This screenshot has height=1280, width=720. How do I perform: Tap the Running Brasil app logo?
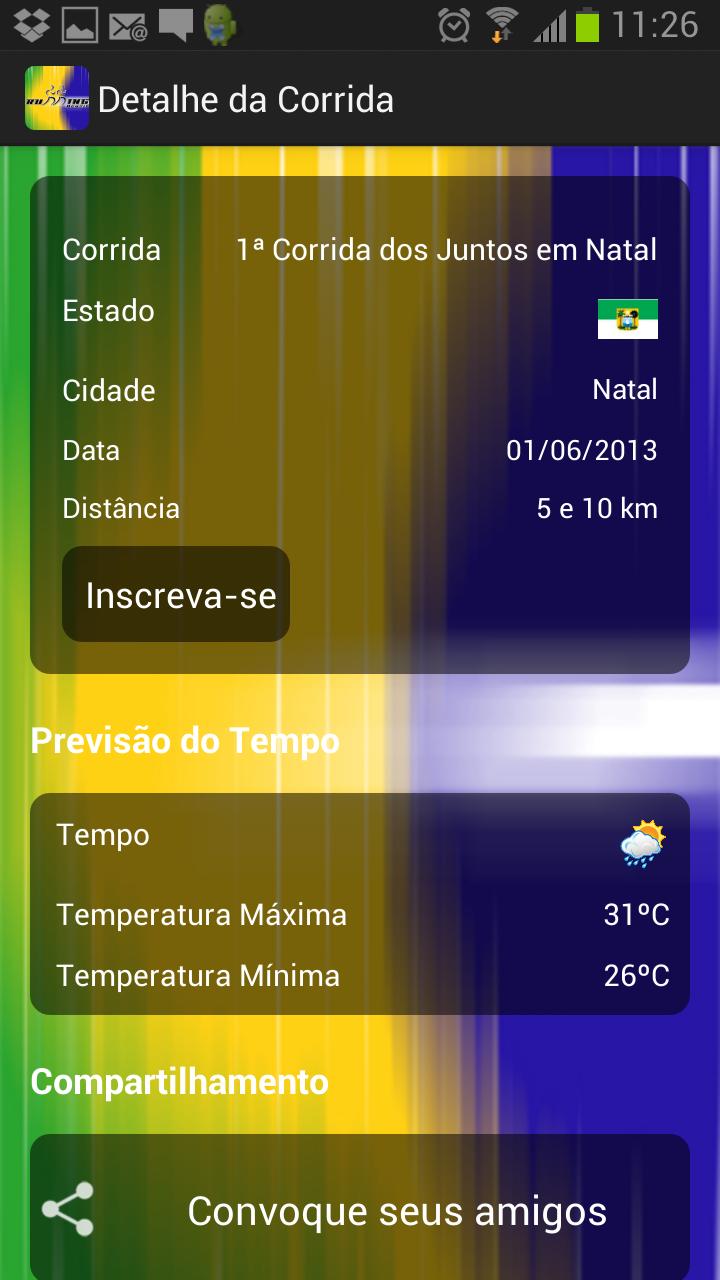(56, 99)
